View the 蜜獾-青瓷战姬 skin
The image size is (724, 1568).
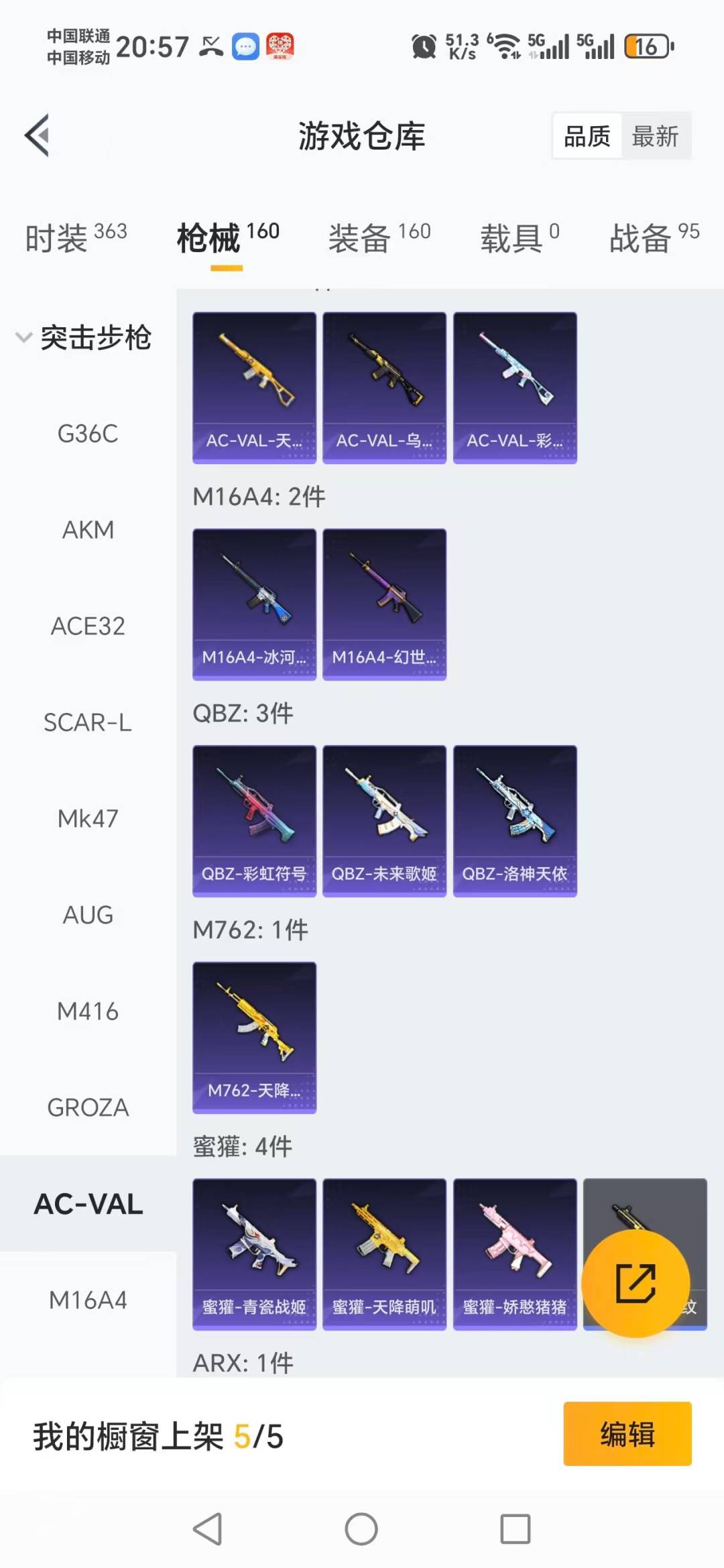(254, 1253)
